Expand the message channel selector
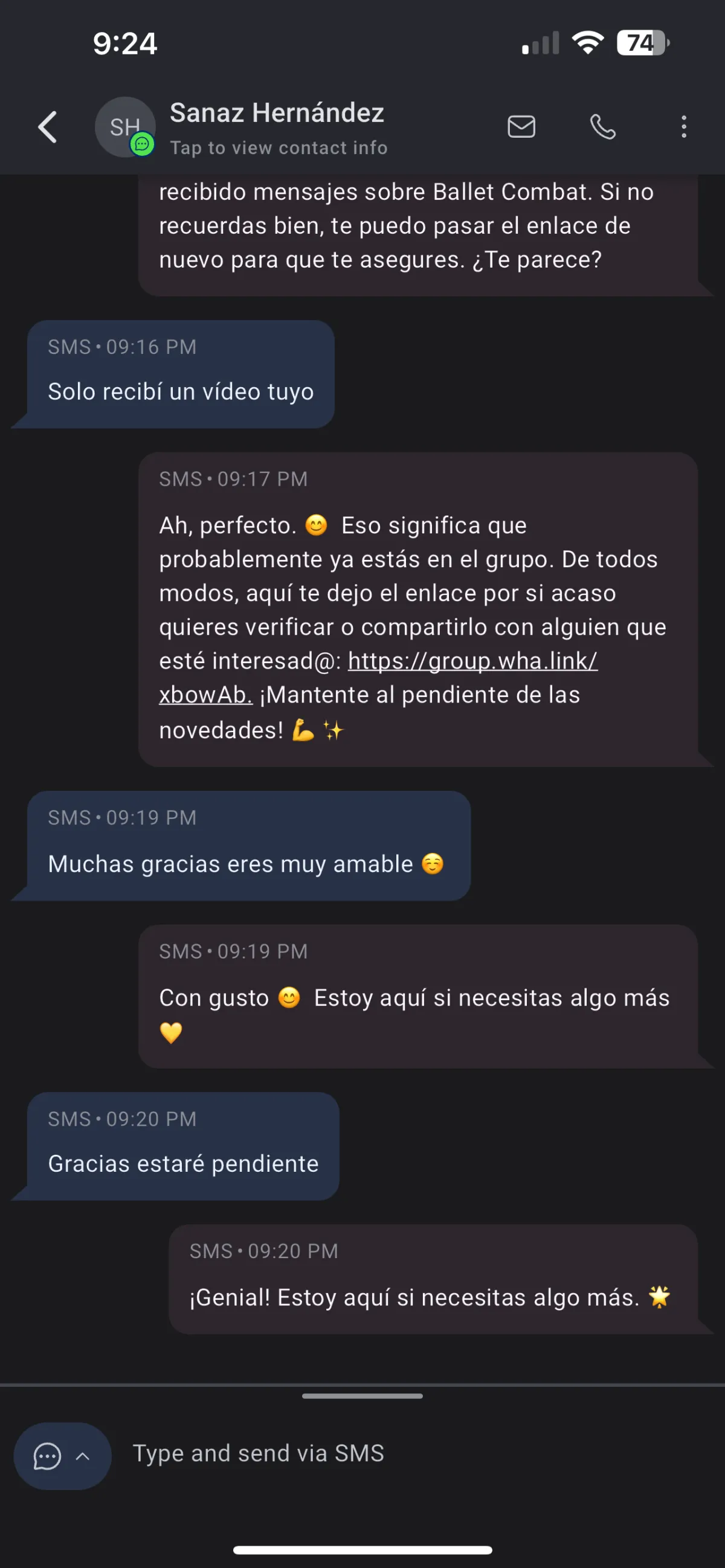The image size is (725, 1568). [x=63, y=1456]
